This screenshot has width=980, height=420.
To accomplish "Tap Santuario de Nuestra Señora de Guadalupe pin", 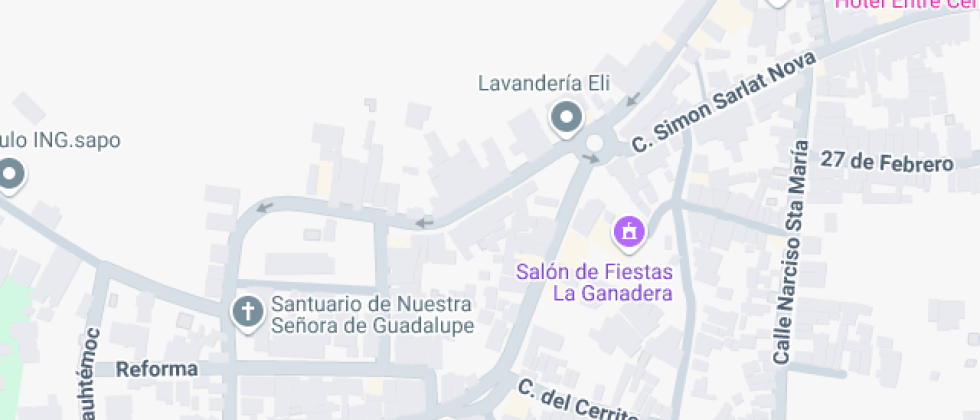I will coord(248,313).
